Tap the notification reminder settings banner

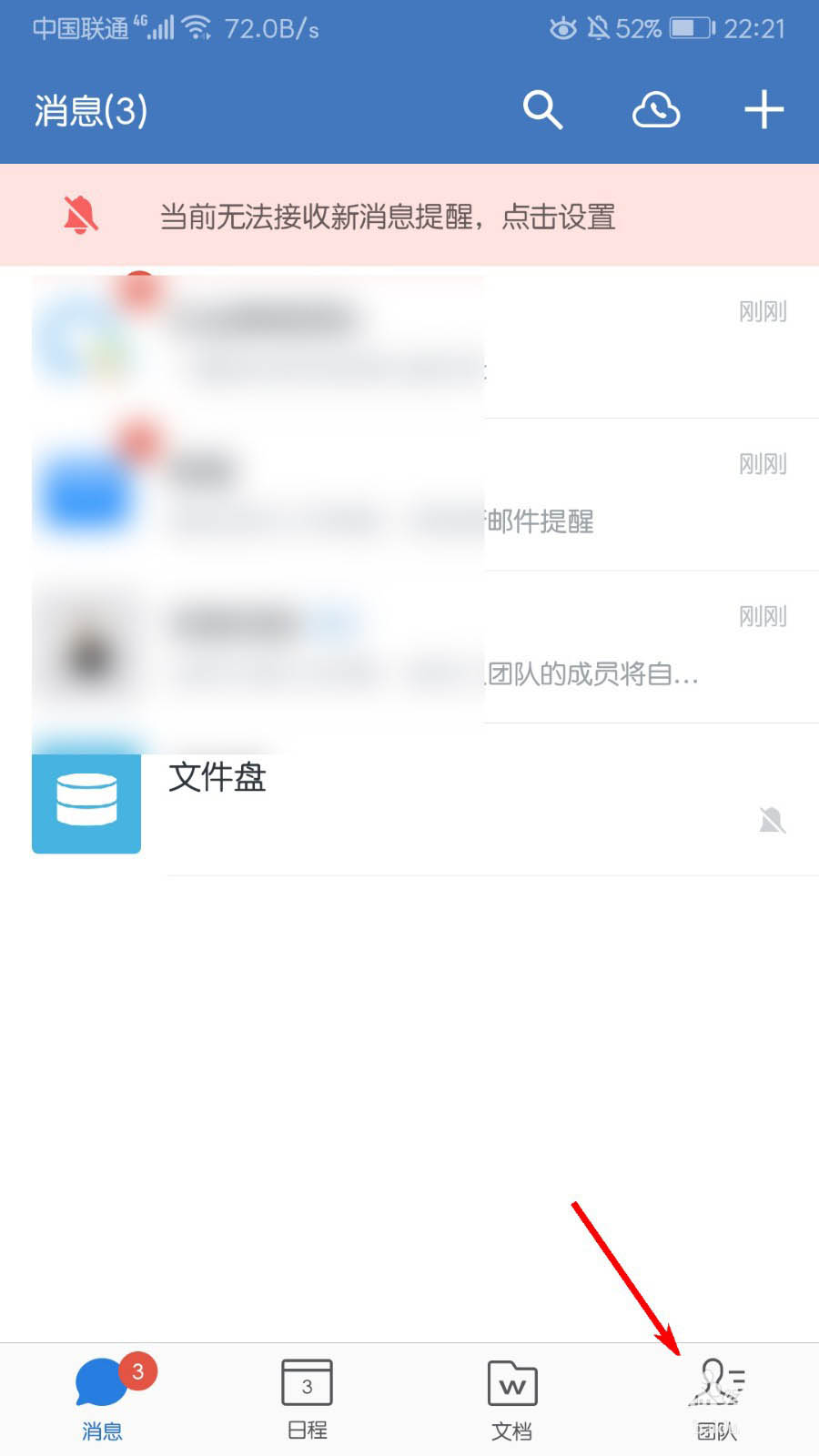[x=409, y=216]
